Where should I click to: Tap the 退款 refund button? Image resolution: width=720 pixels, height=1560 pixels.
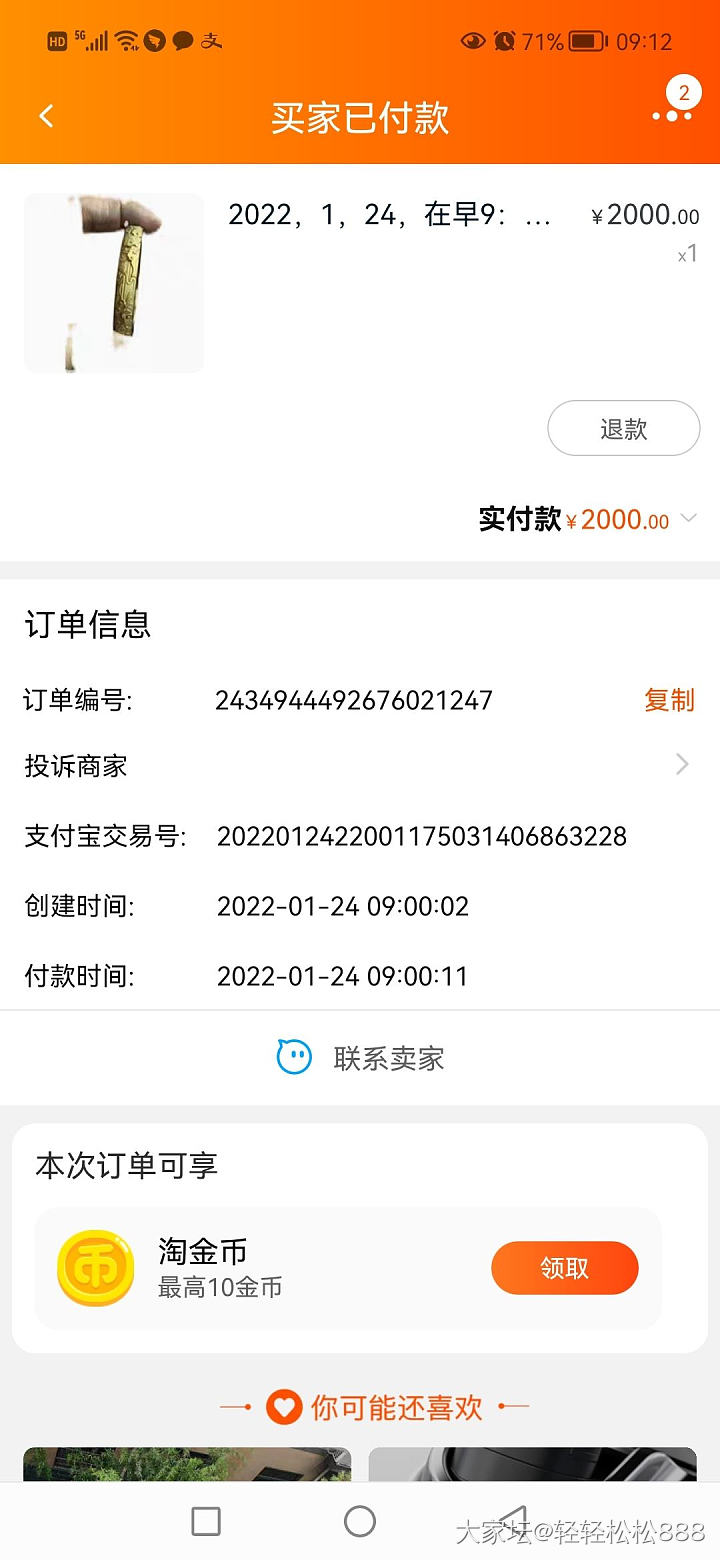pyautogui.click(x=623, y=429)
